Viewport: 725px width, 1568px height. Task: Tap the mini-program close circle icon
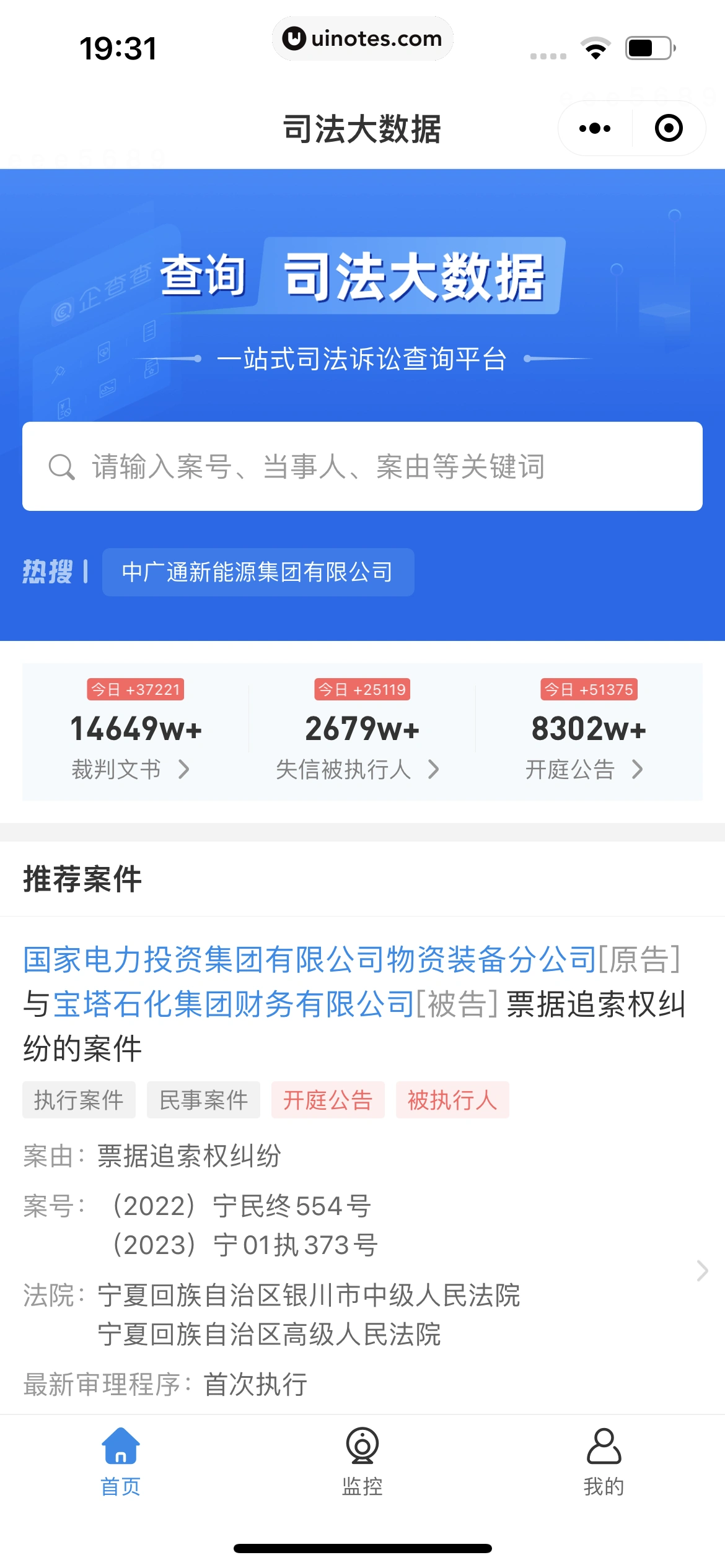coord(667,128)
